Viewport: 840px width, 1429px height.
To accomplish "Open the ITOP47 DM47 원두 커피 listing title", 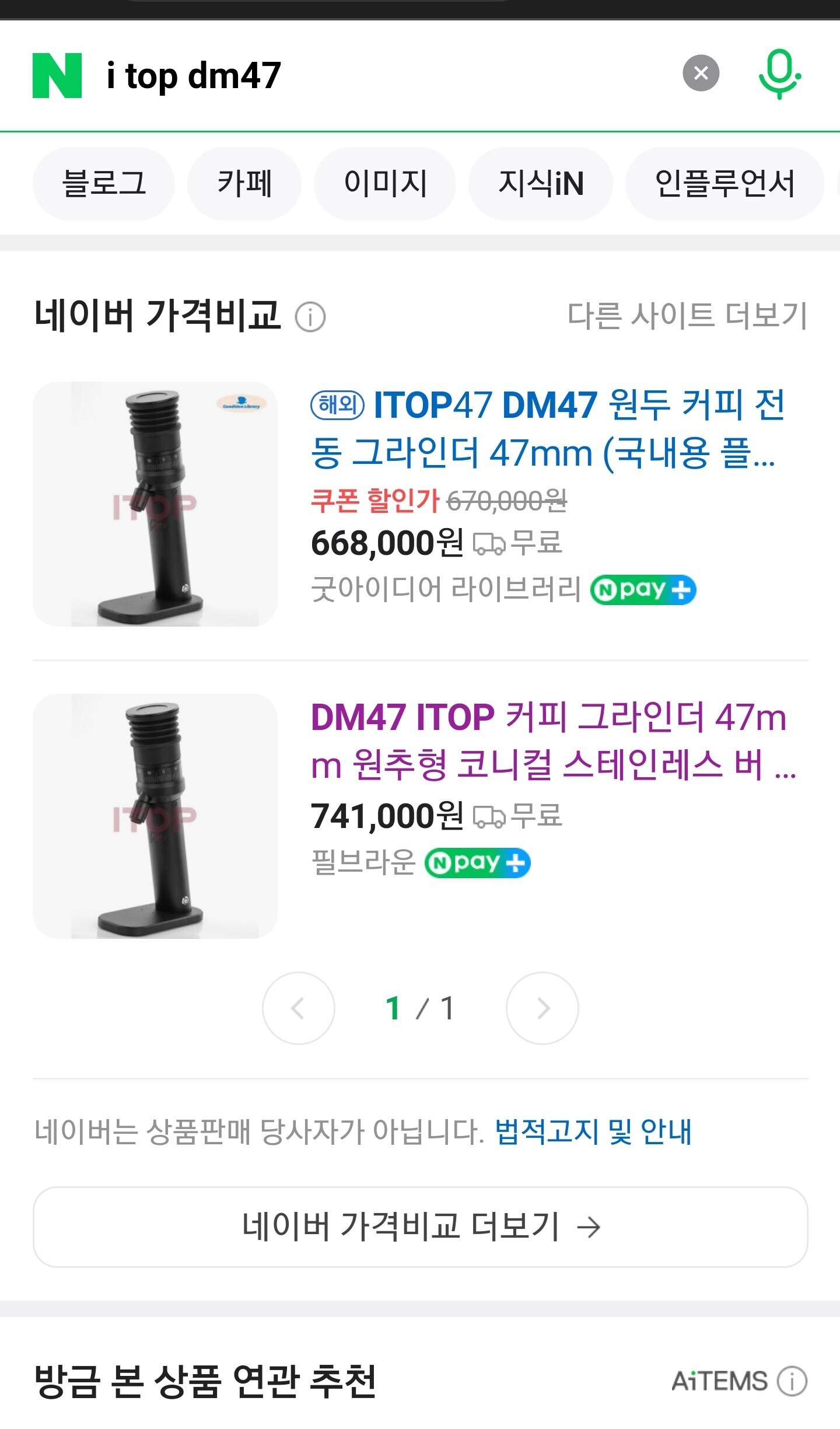I will pos(547,429).
